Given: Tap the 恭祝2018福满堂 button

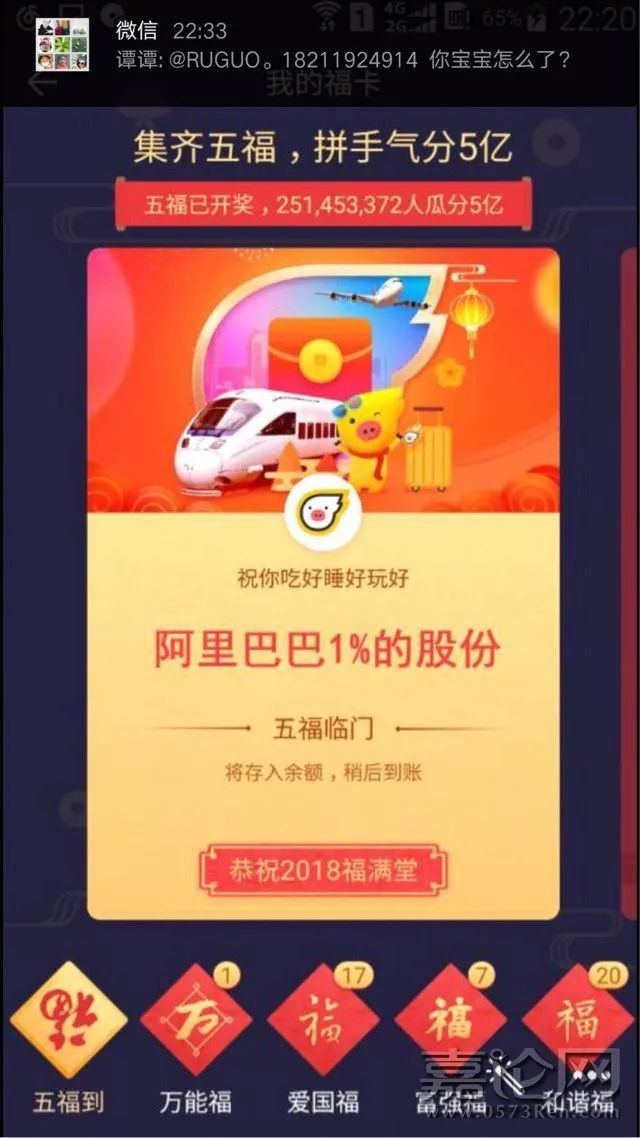Looking at the screenshot, I should point(324,870).
